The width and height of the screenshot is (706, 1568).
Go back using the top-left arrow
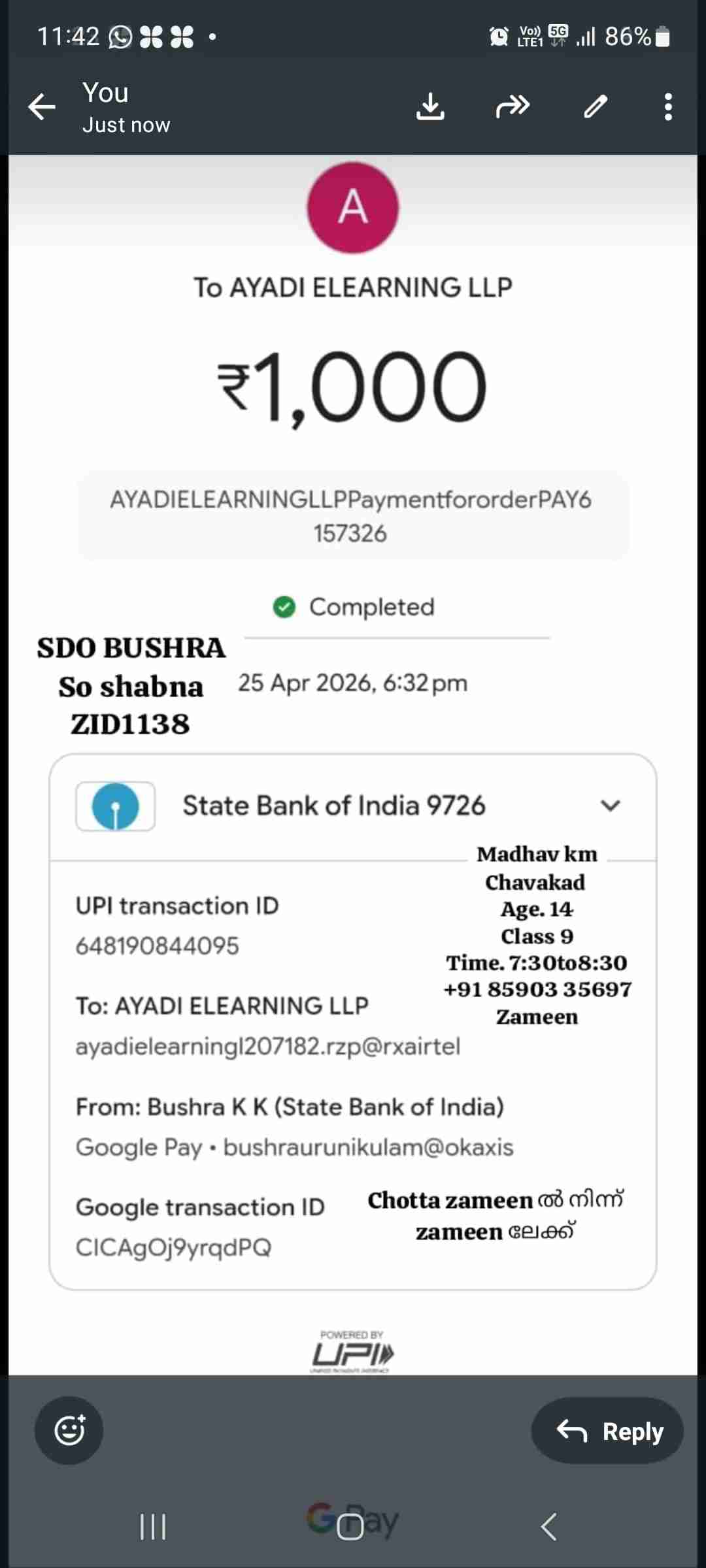pyautogui.click(x=42, y=106)
